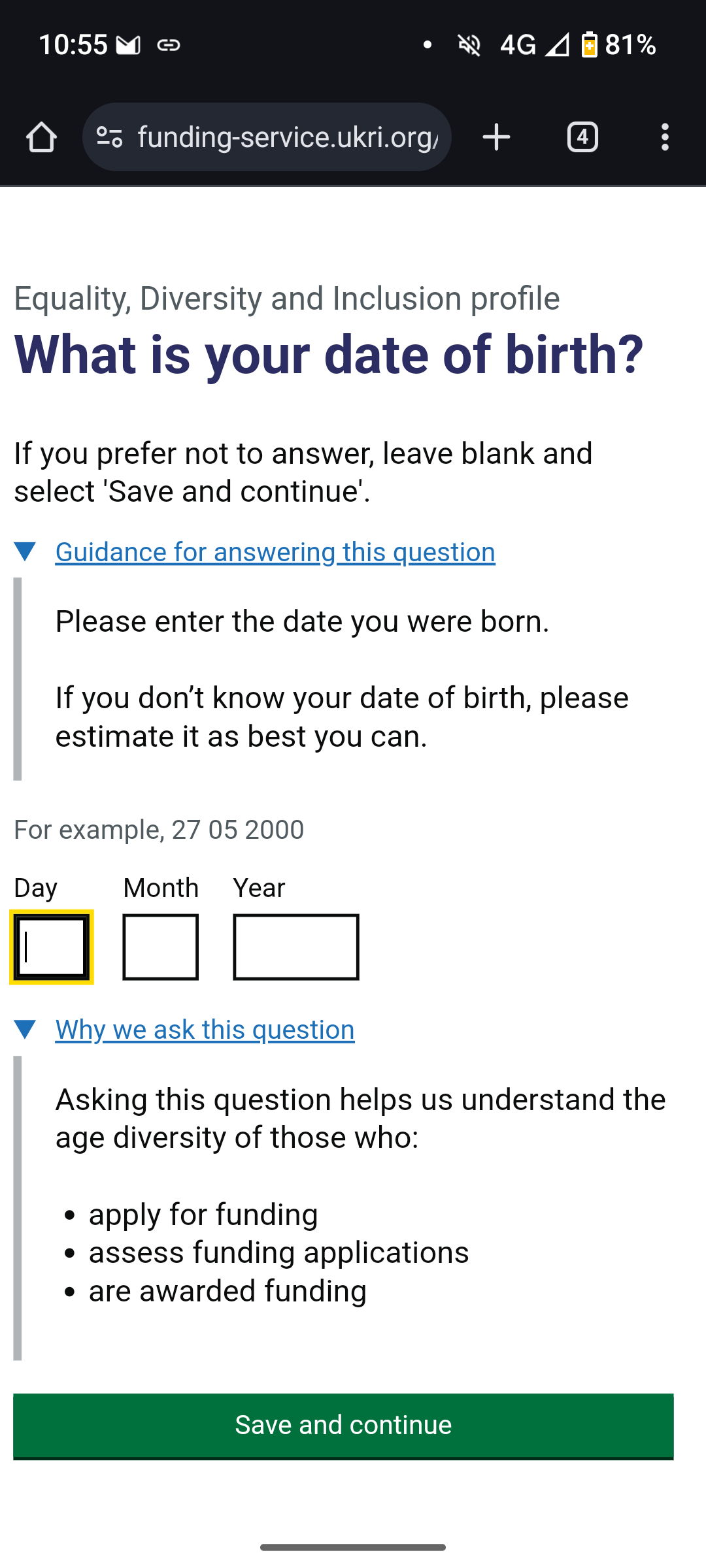This screenshot has height=1568, width=706.
Task: Focus the Day input box
Action: (52, 947)
